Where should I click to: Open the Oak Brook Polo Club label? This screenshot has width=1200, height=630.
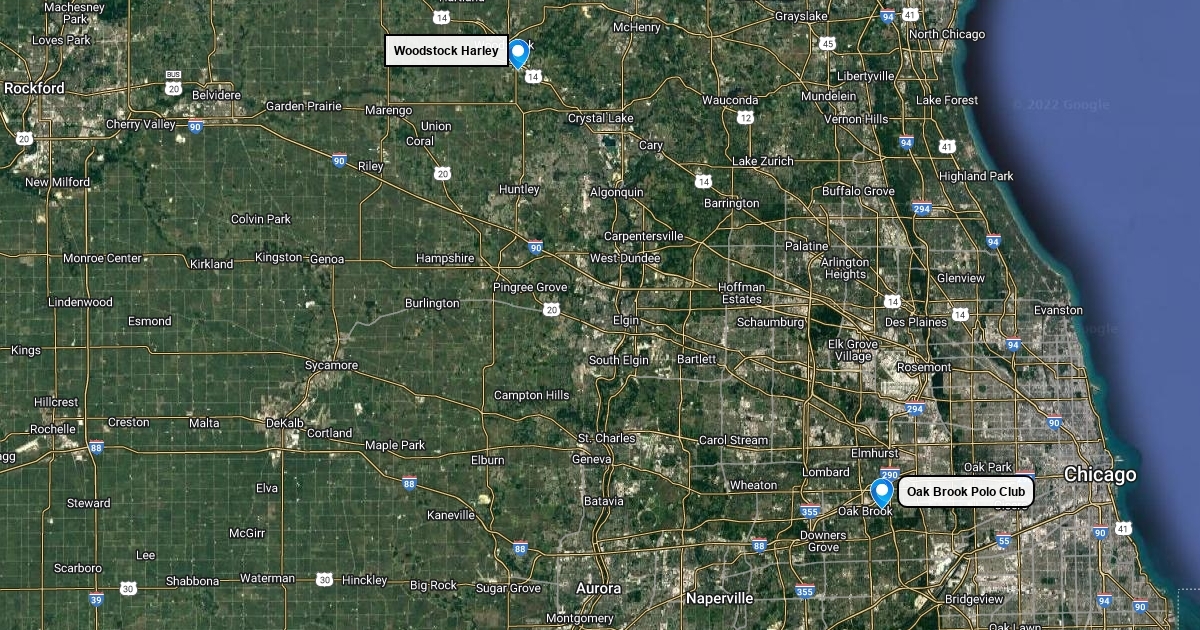click(x=965, y=491)
